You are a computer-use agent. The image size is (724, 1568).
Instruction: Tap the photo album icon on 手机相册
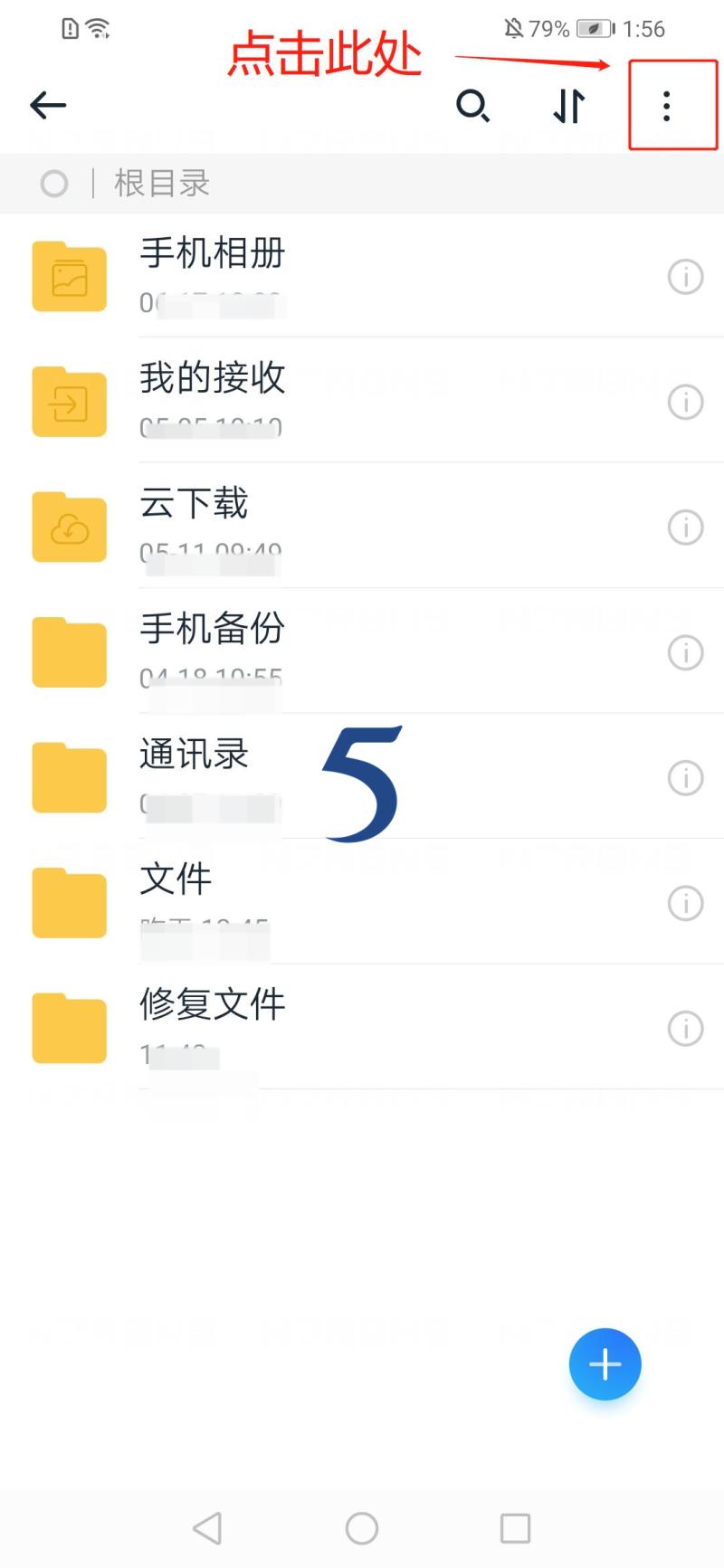point(69,278)
